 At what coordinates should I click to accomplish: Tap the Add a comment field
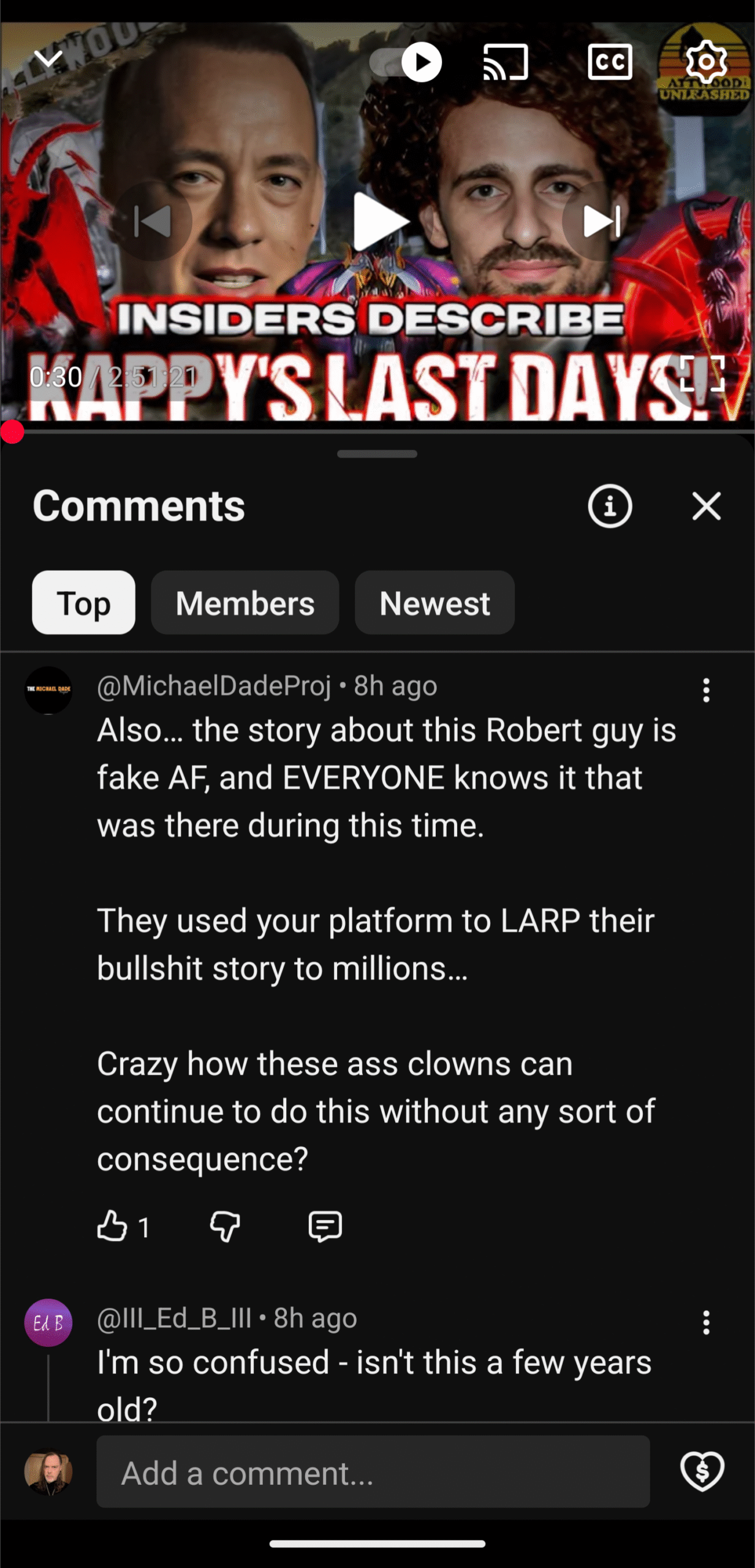373,1472
